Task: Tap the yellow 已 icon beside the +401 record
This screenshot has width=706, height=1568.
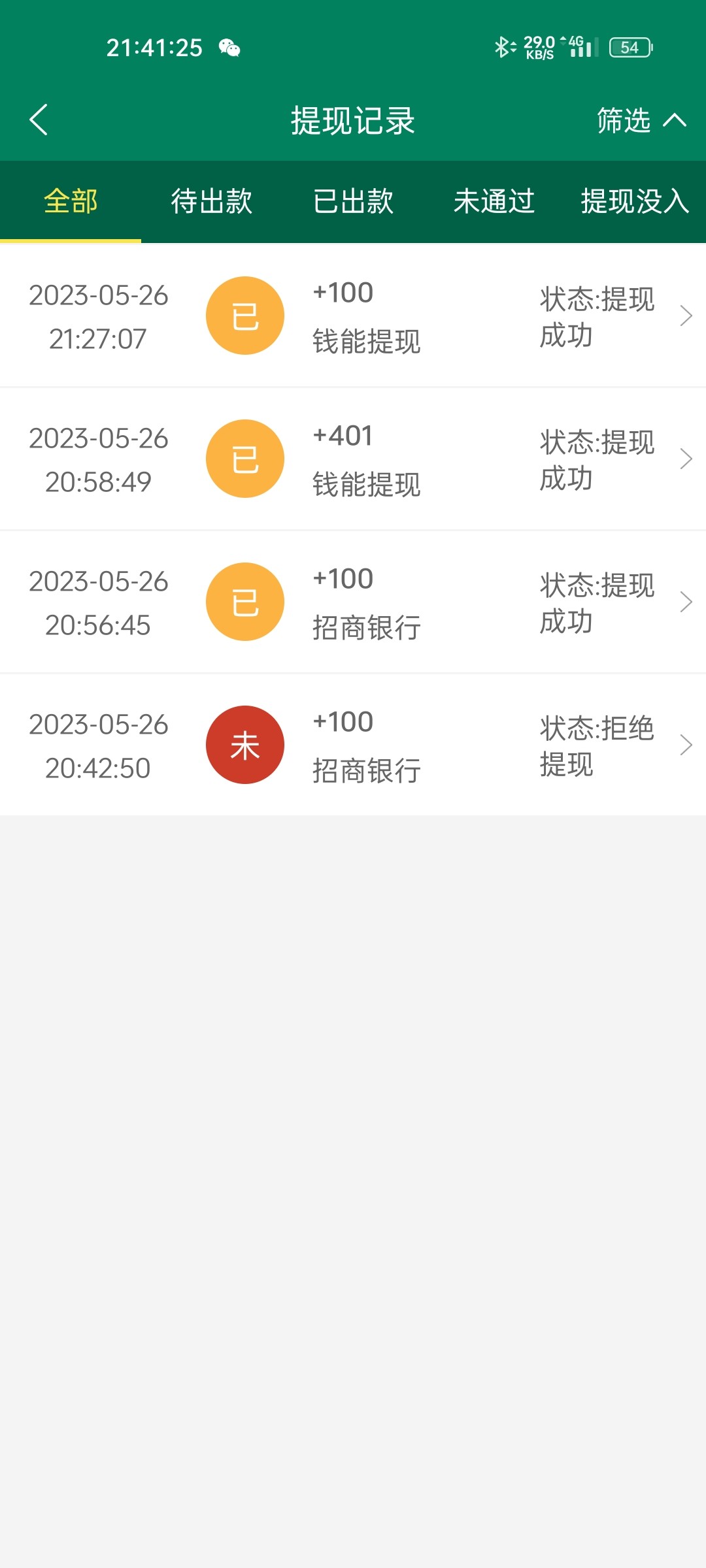Action: point(244,459)
